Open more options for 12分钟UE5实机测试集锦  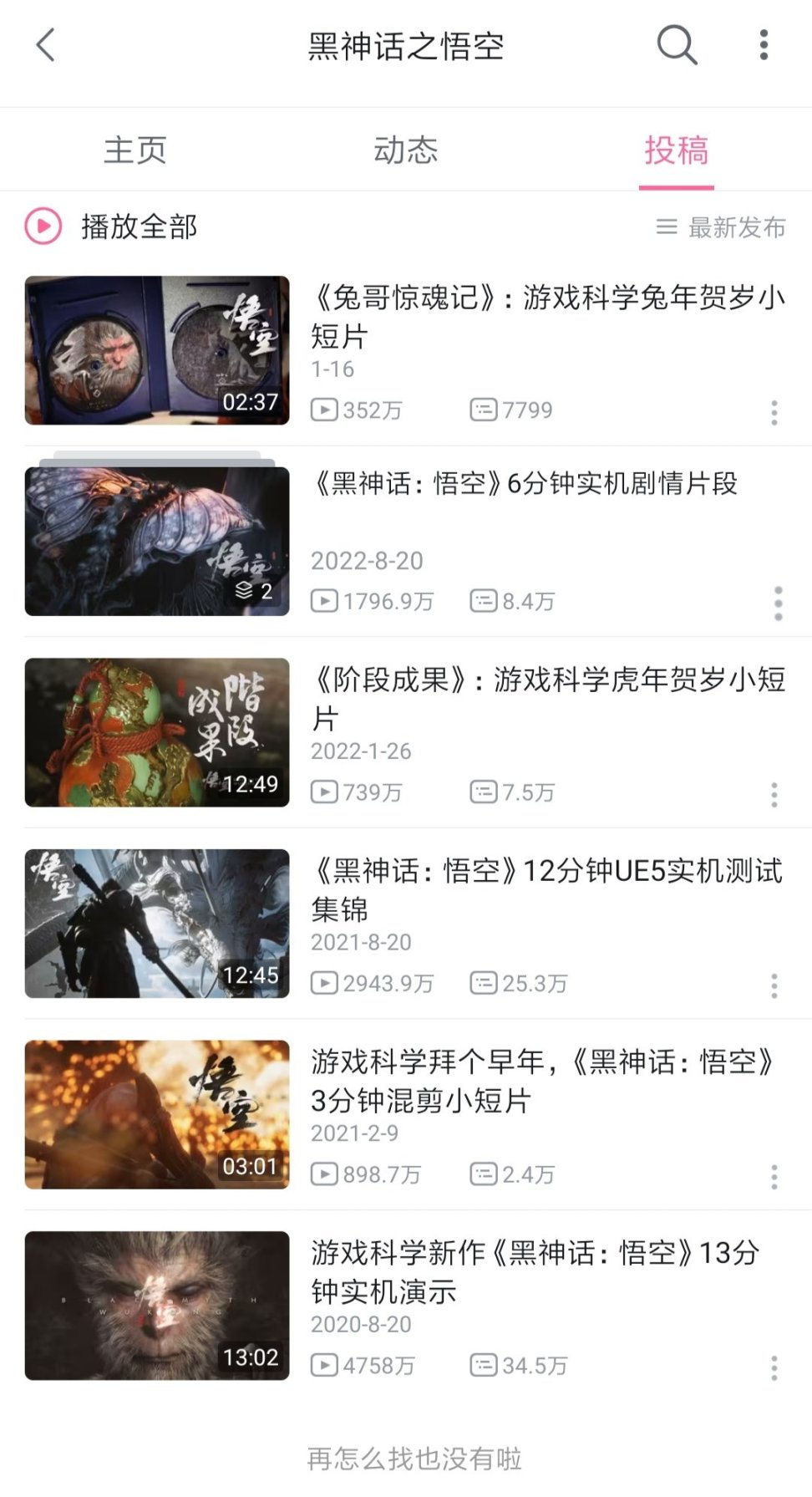[774, 985]
